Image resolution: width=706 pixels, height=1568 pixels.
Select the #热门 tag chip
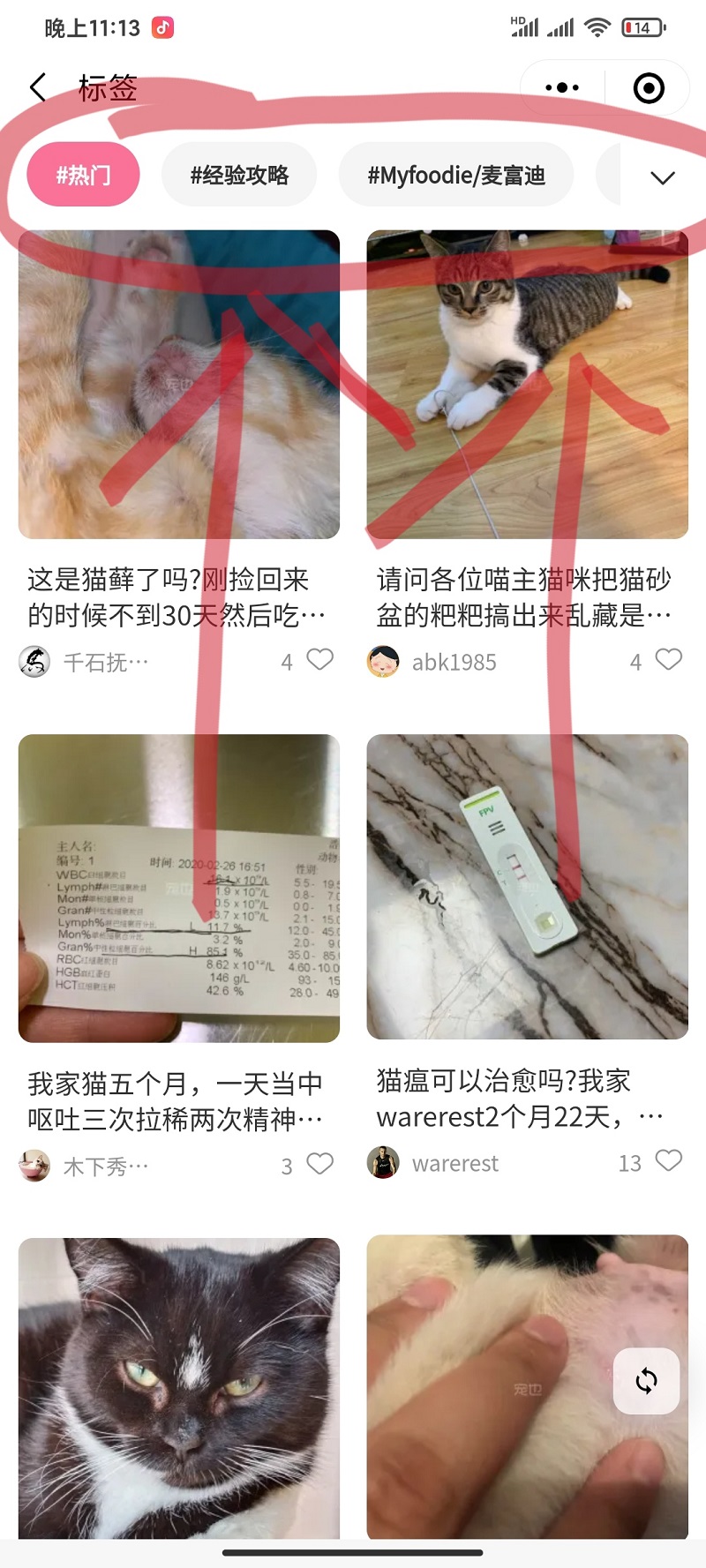(x=84, y=175)
